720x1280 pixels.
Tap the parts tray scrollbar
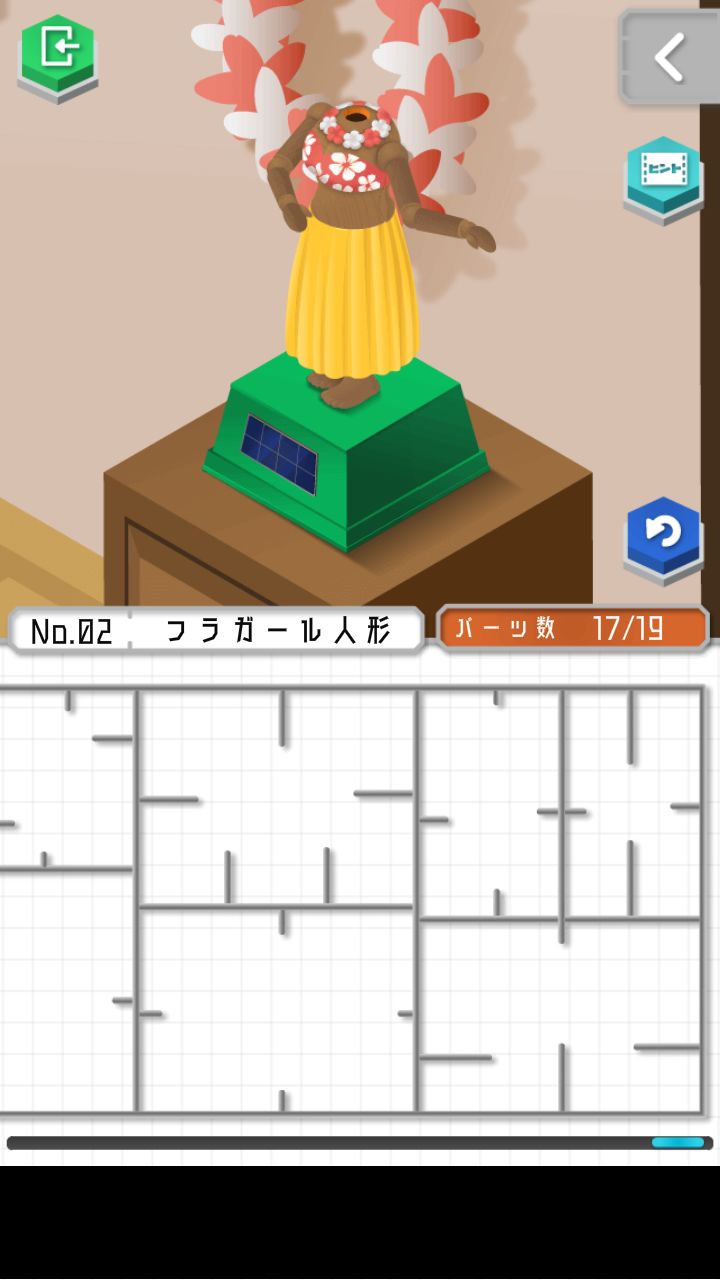[x=360, y=1142]
